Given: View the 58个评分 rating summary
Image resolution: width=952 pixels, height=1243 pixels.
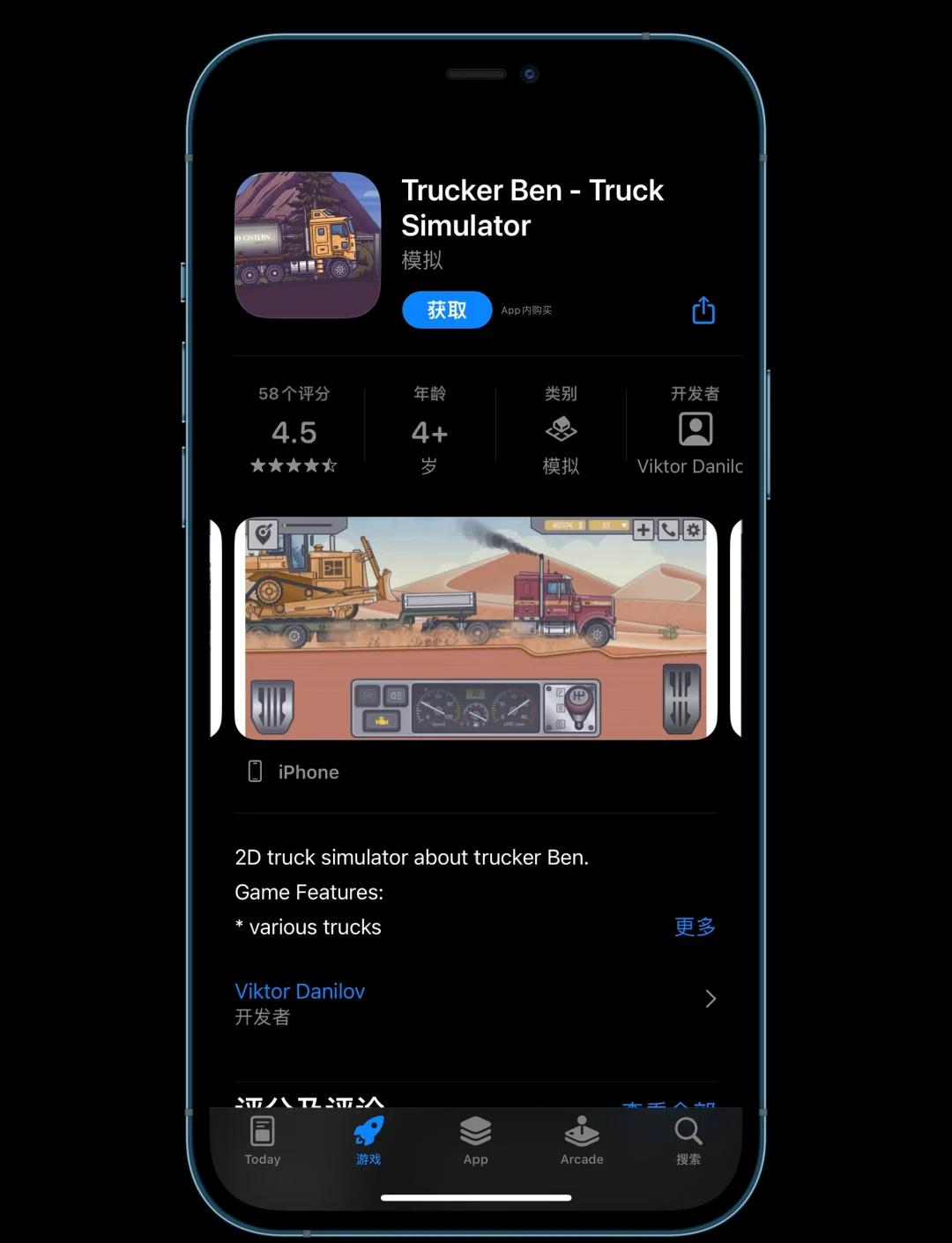Looking at the screenshot, I should (294, 430).
